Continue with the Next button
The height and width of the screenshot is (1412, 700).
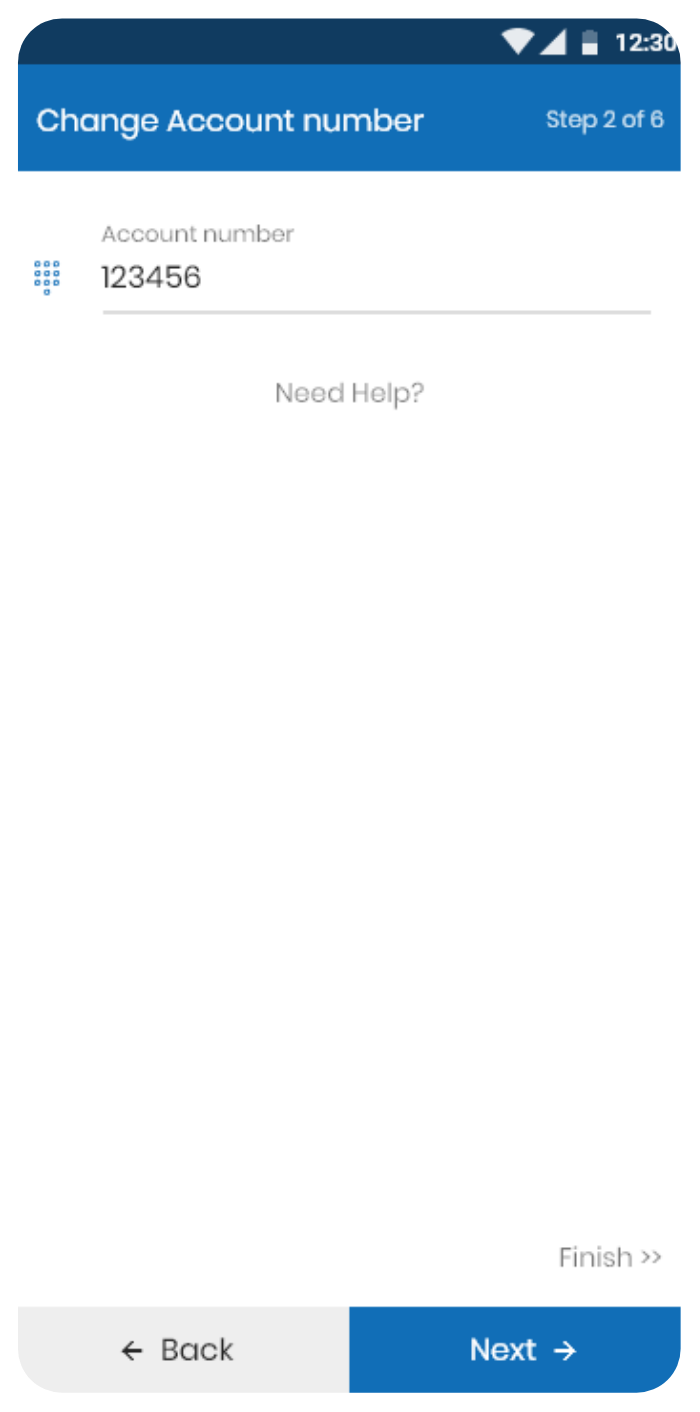(515, 1349)
